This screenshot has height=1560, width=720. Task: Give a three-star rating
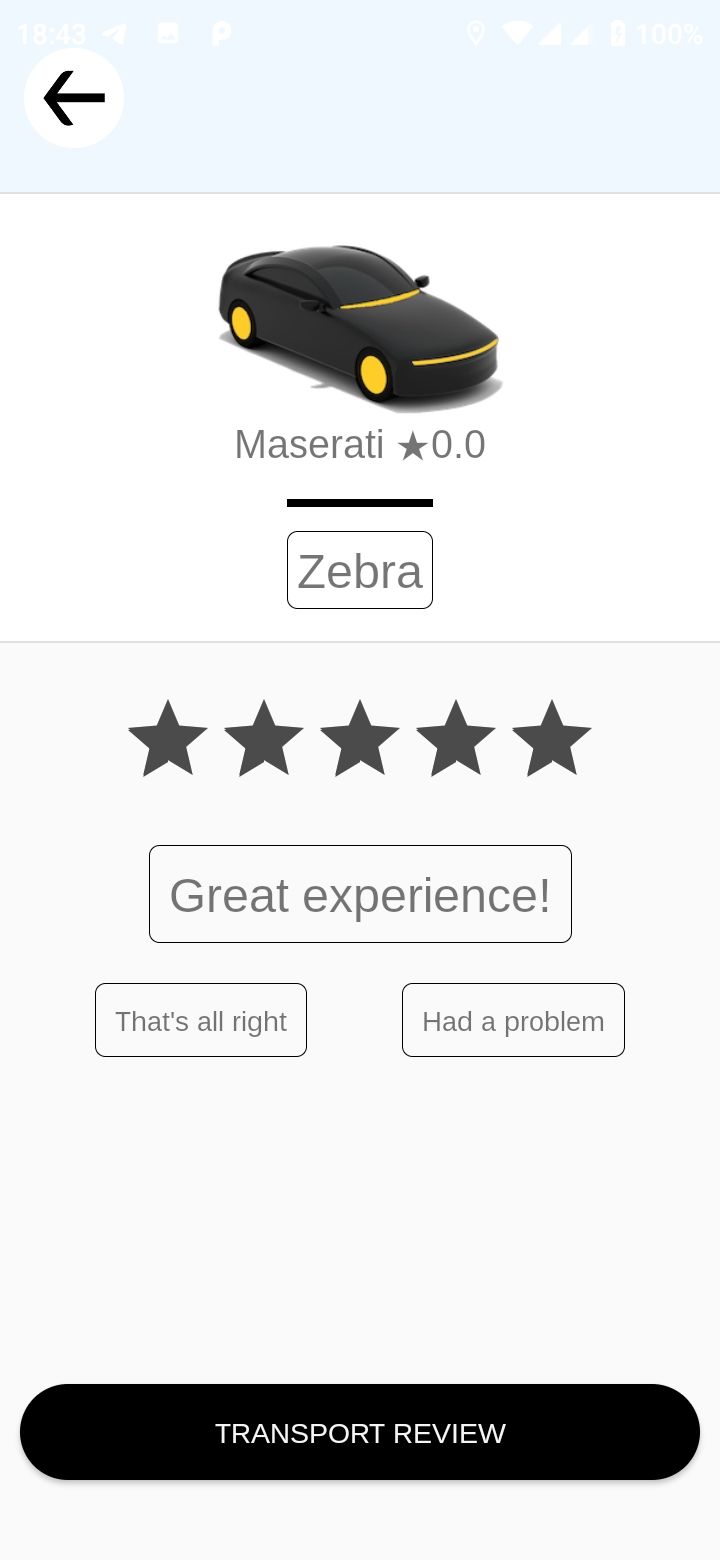[x=360, y=740]
